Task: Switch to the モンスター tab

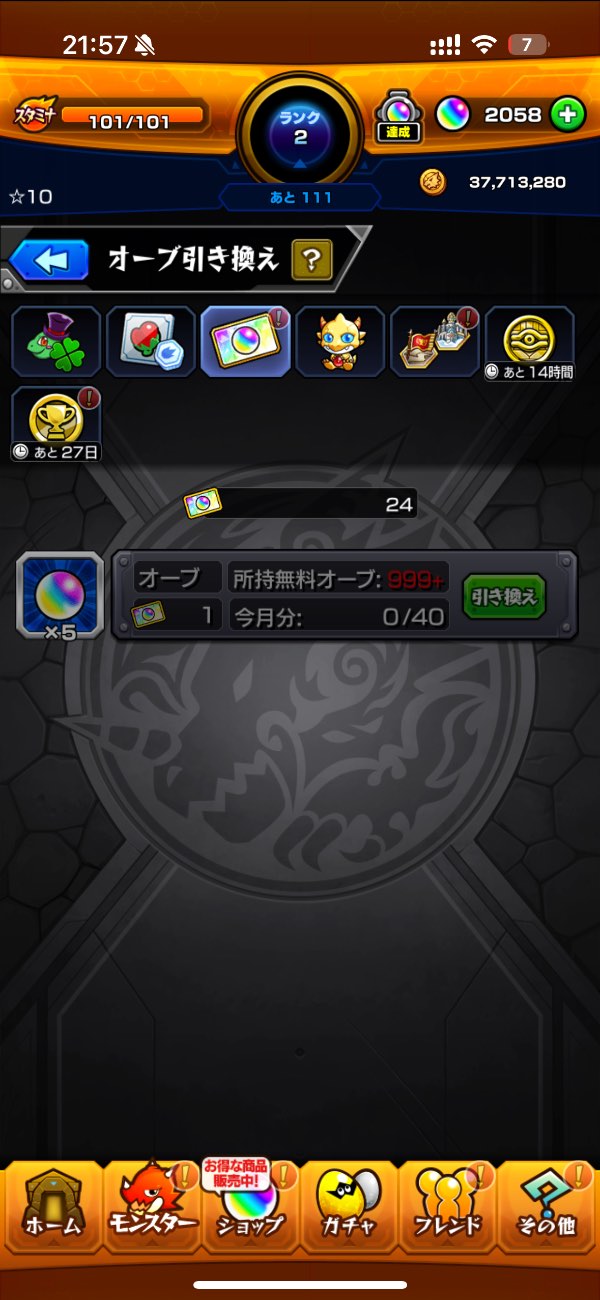Action: (x=151, y=1205)
